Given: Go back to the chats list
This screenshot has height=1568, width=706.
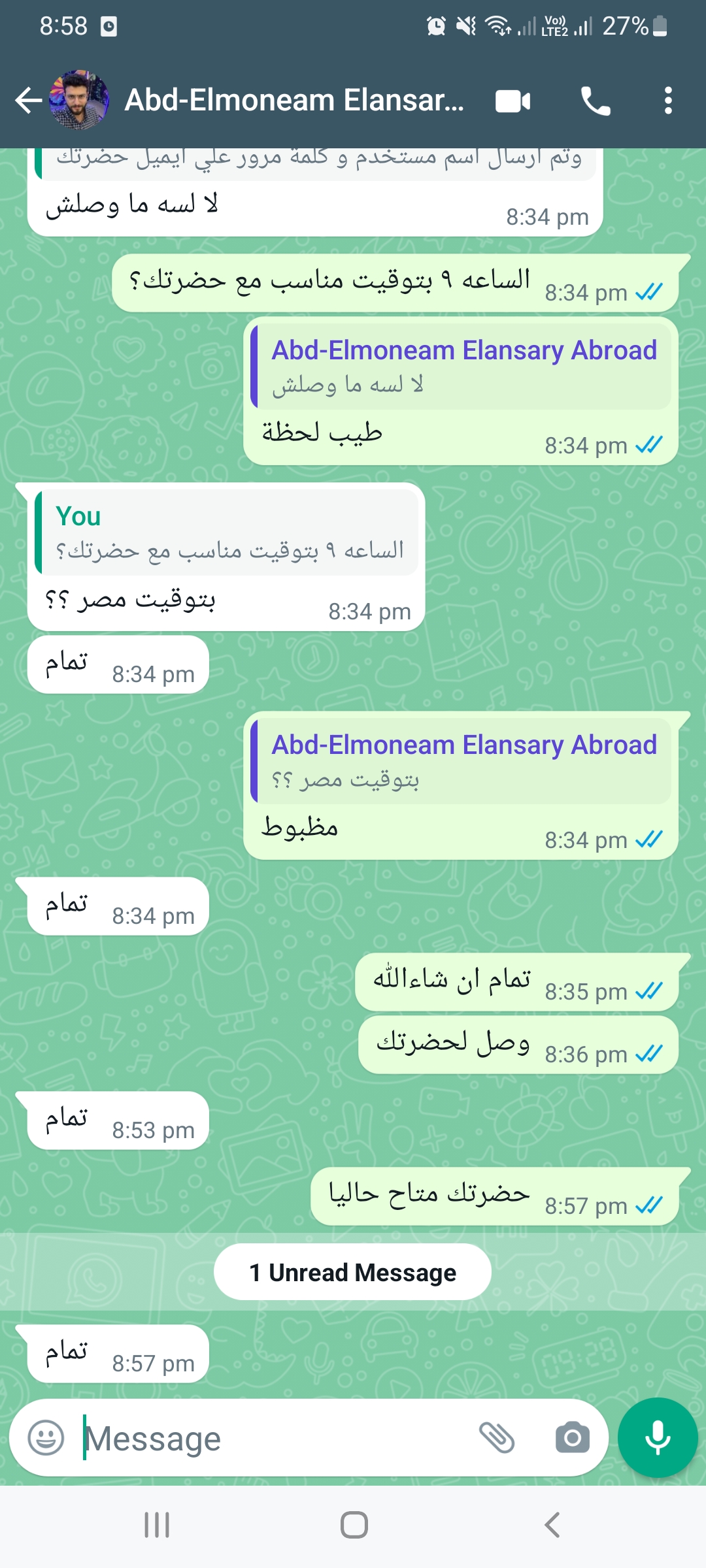Looking at the screenshot, I should coord(28,101).
